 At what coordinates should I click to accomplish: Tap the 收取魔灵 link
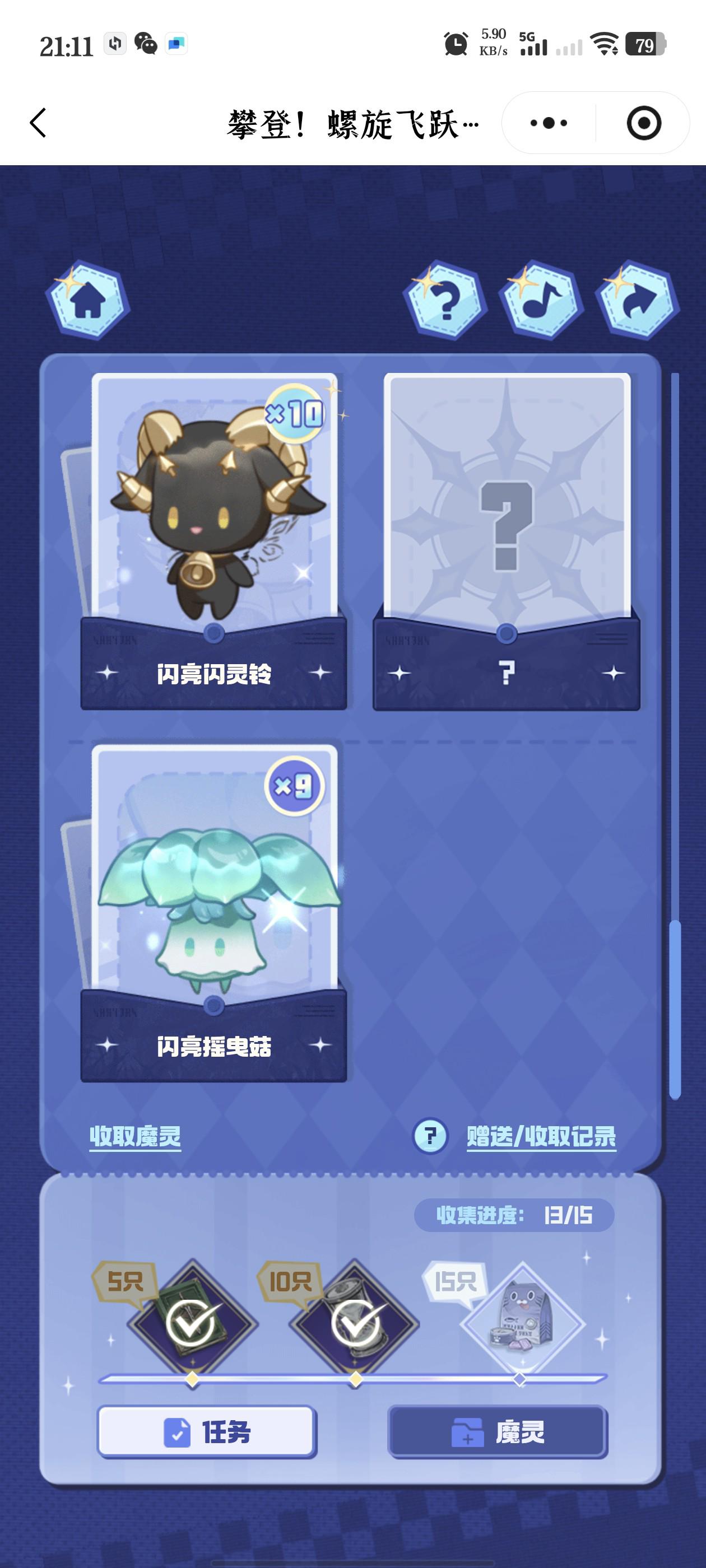click(x=135, y=1136)
